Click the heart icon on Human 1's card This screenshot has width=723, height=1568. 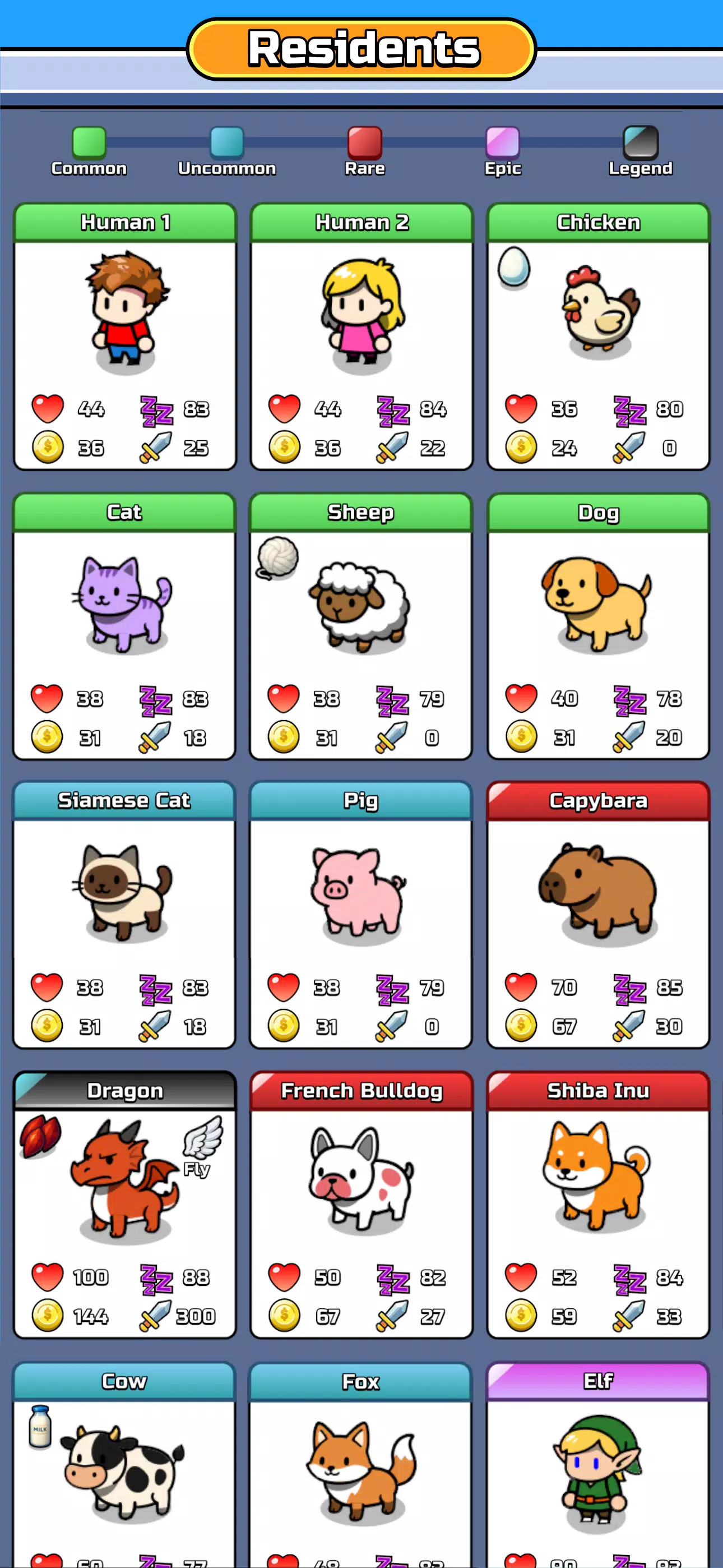[48, 408]
